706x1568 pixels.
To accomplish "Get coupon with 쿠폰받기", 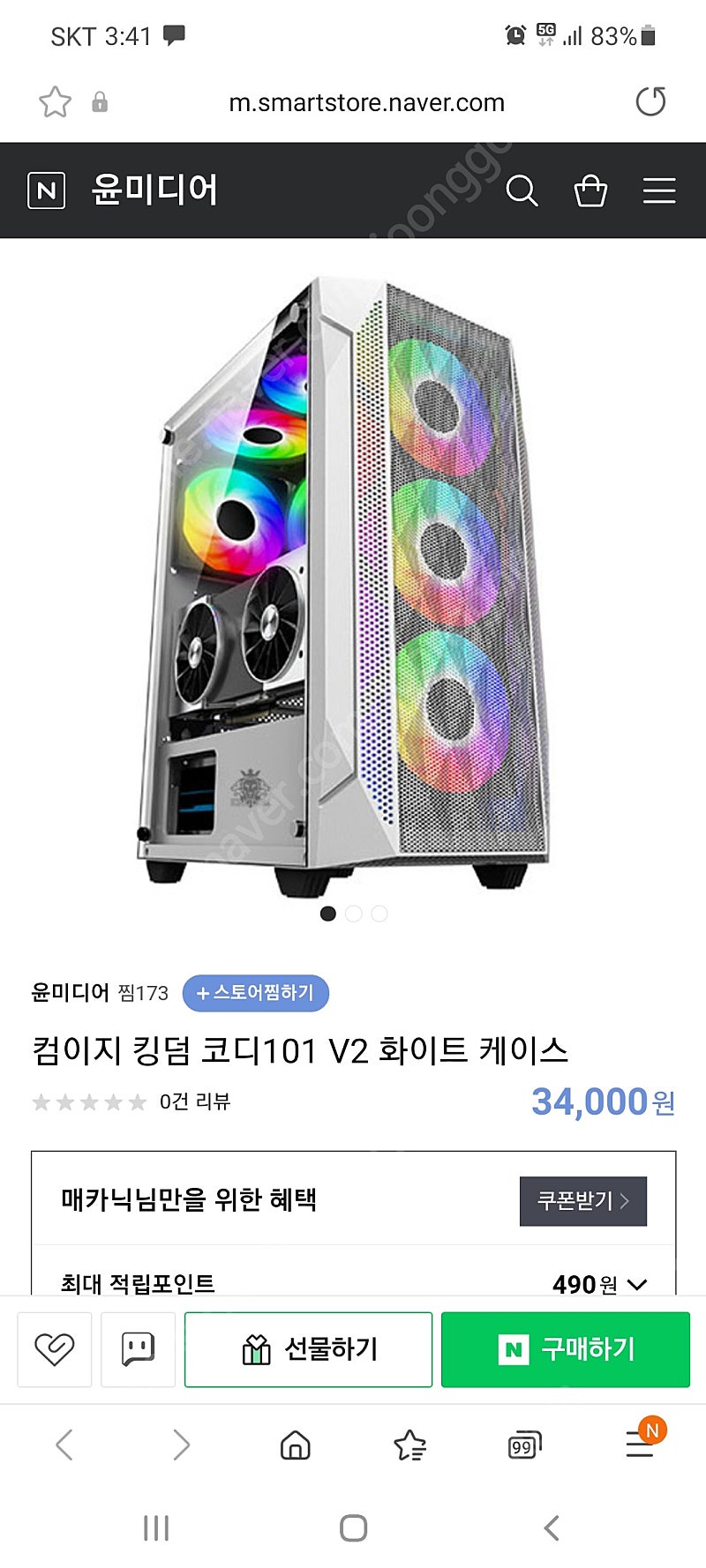I will point(582,1200).
